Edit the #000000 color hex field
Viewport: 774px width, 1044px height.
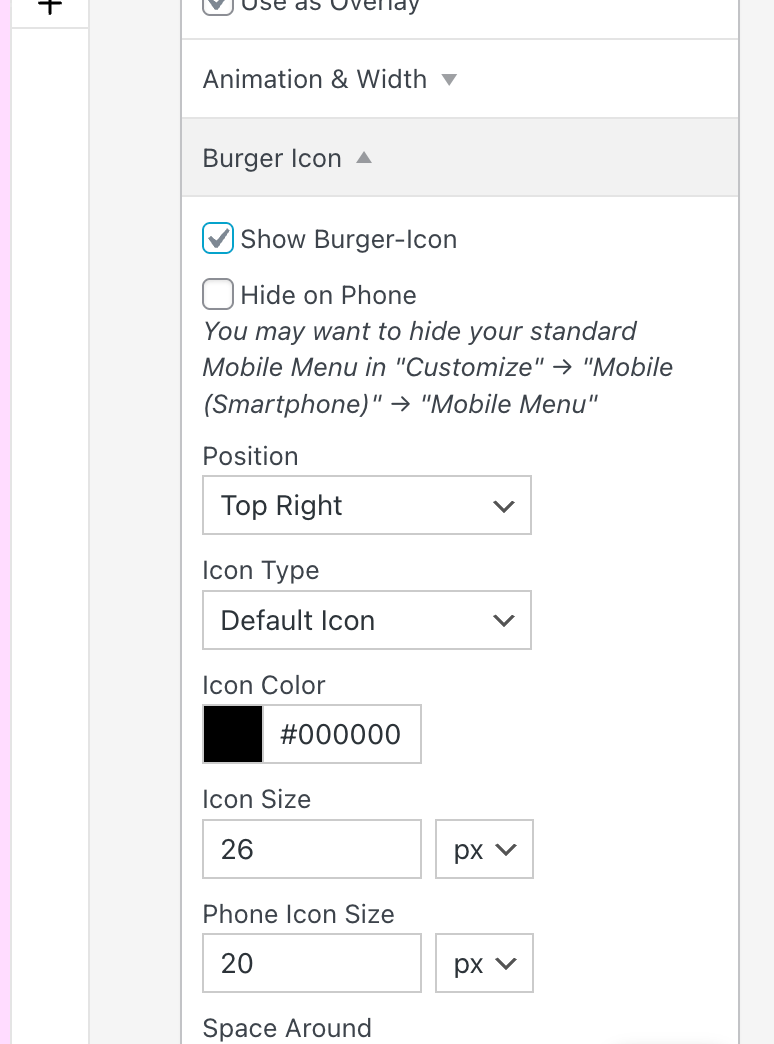pyautogui.click(x=341, y=734)
